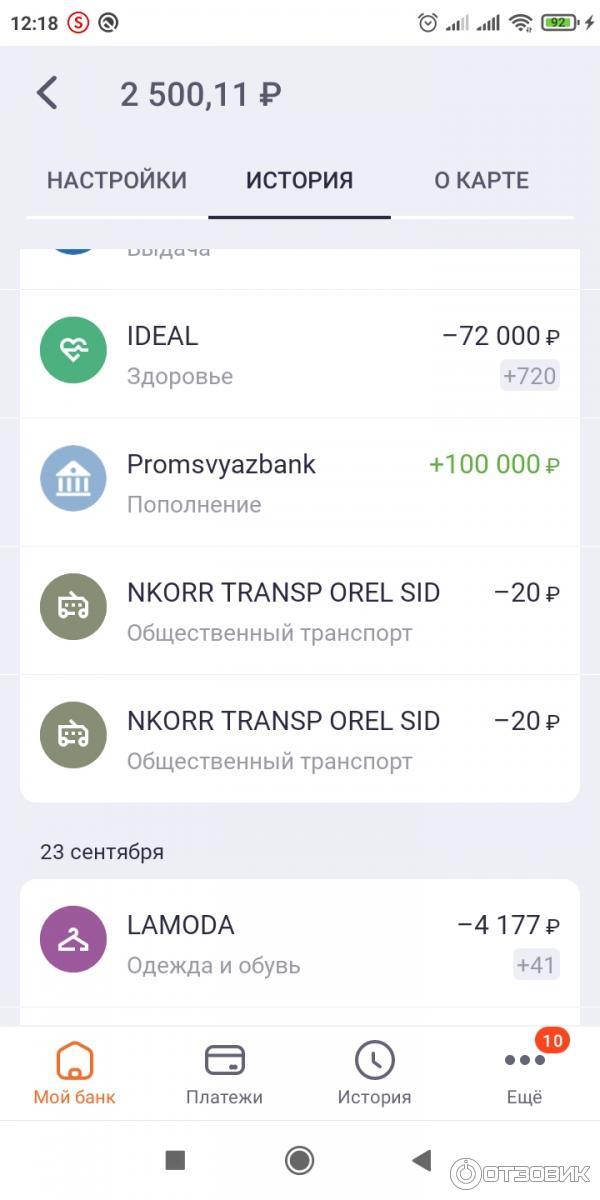Select the ИСТОРИЯ tab under the balance
The width and height of the screenshot is (600, 1200).
pyautogui.click(x=299, y=181)
